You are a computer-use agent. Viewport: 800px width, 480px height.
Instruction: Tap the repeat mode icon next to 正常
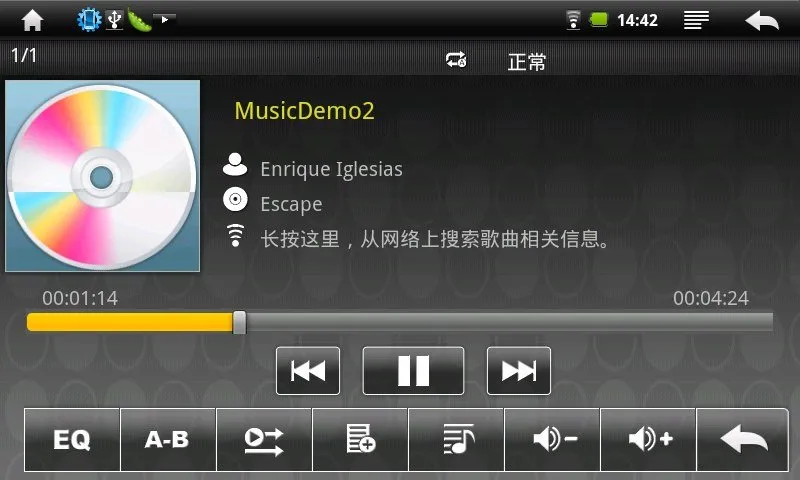[x=456, y=60]
